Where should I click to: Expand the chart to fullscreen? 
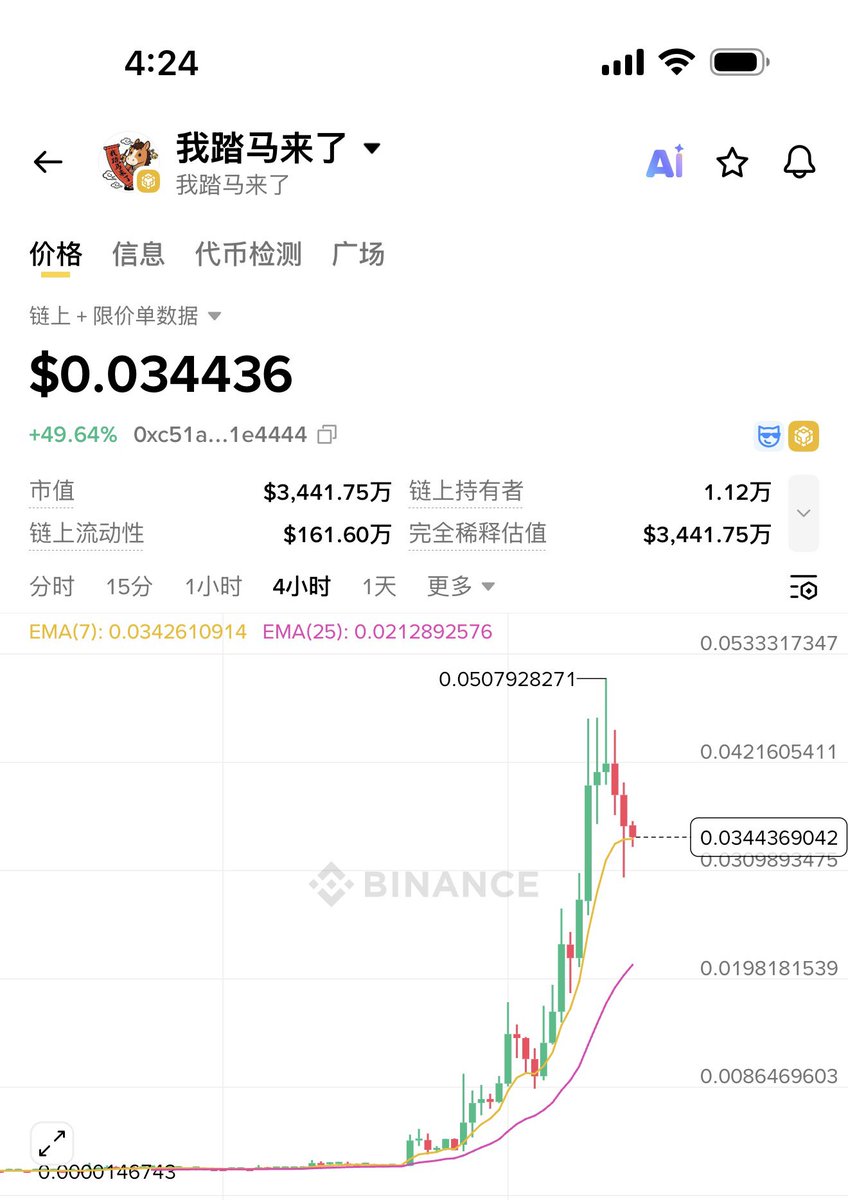pos(52,1143)
